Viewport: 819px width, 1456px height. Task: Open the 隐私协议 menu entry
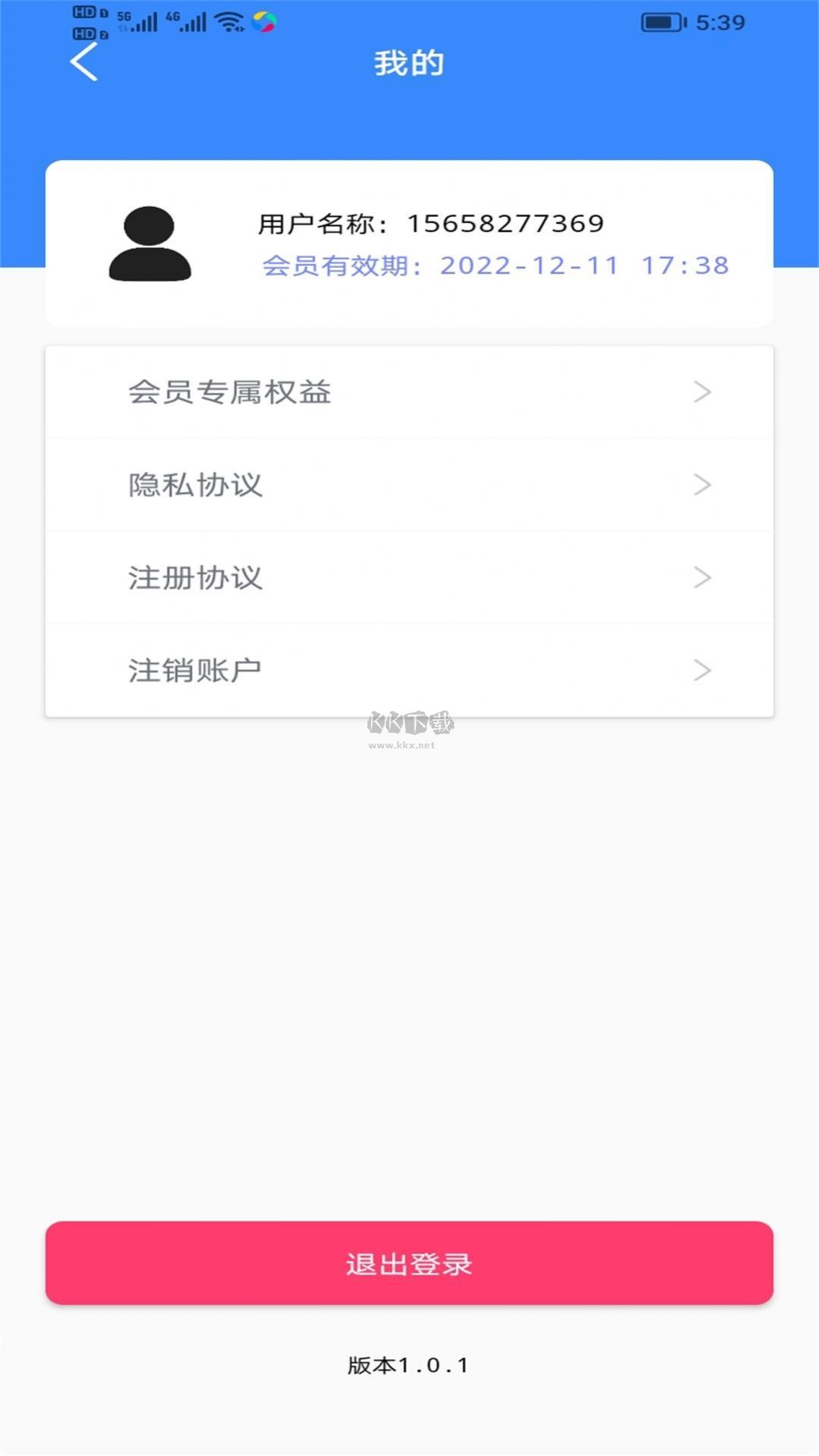pos(196,485)
